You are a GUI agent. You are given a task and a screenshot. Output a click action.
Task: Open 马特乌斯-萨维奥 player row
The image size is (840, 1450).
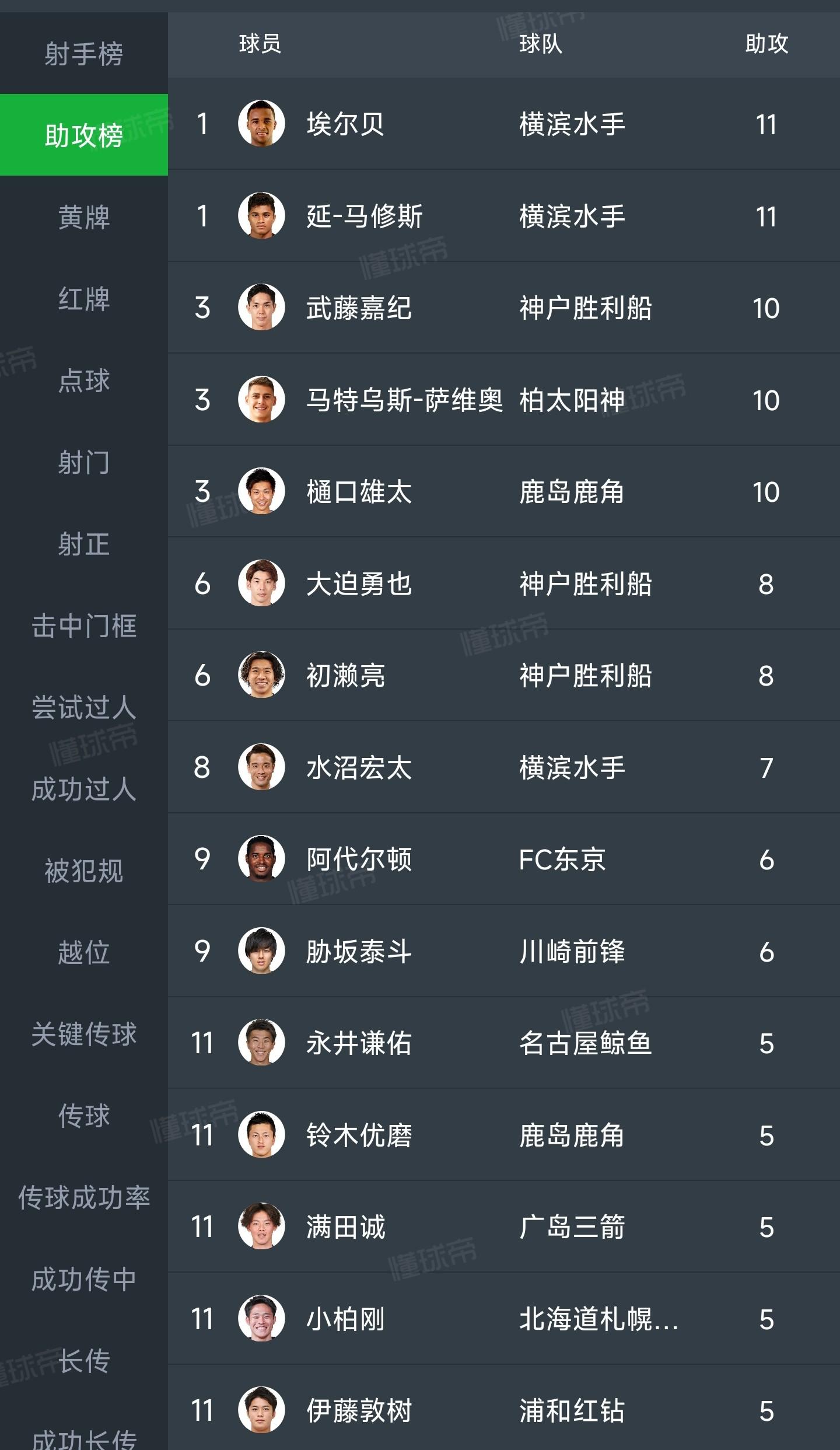point(404,400)
